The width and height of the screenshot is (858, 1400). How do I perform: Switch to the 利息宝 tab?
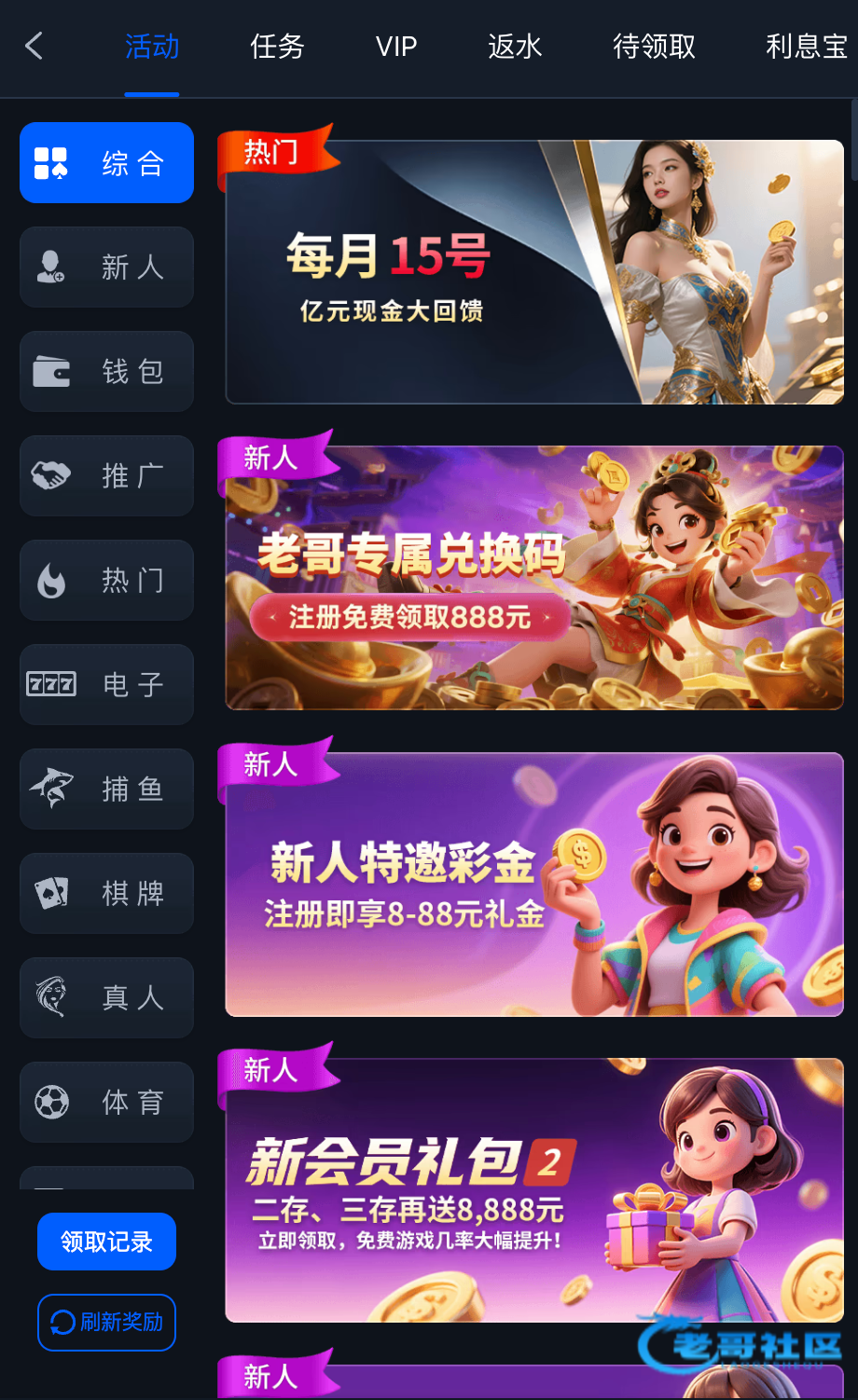point(806,46)
